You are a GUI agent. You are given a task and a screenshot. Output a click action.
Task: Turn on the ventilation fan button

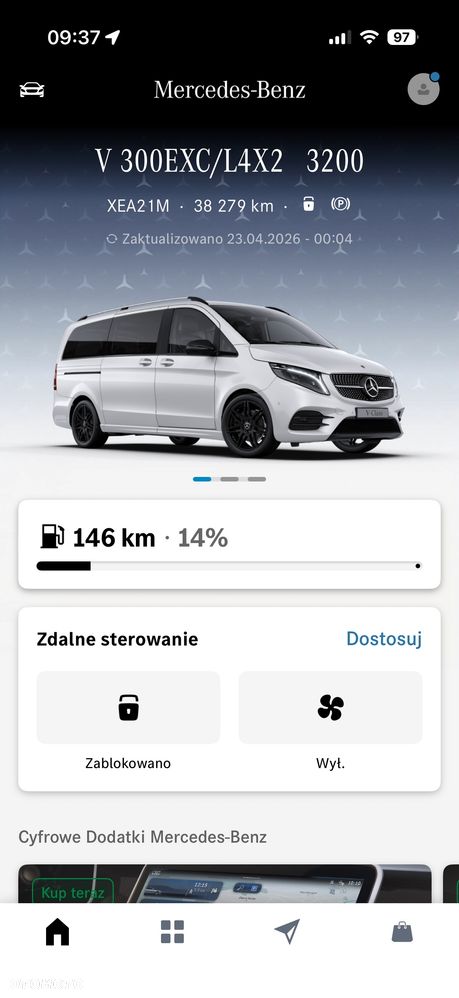330,707
